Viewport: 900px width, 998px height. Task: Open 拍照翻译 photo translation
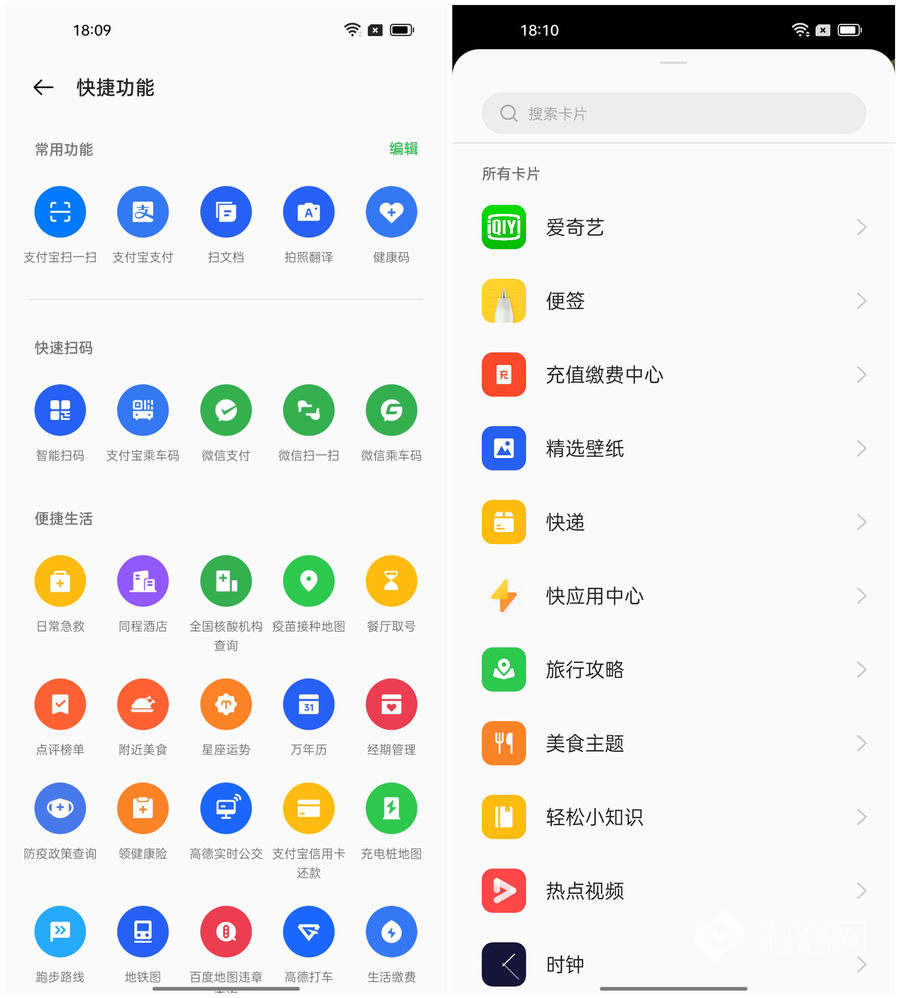308,212
